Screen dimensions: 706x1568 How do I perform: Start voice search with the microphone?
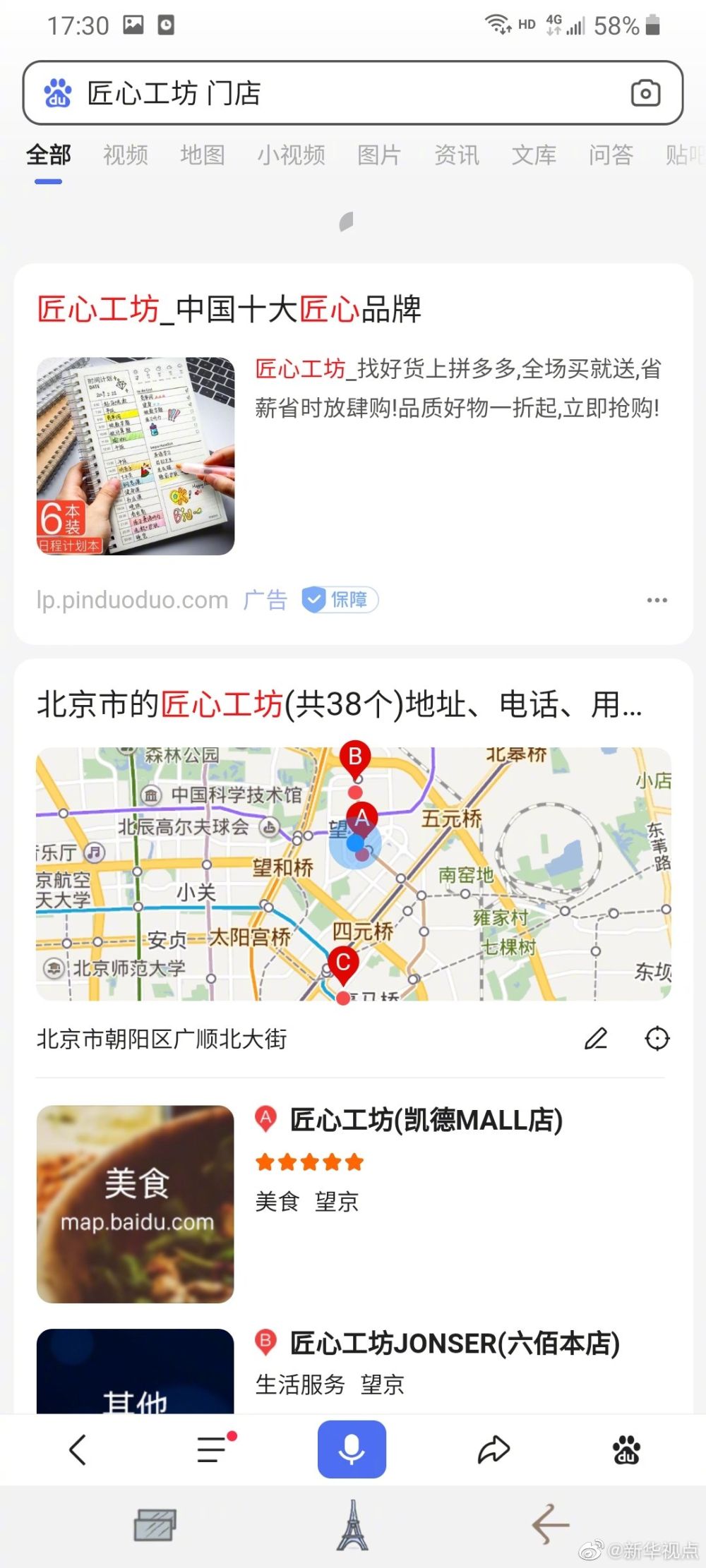pos(352,1449)
